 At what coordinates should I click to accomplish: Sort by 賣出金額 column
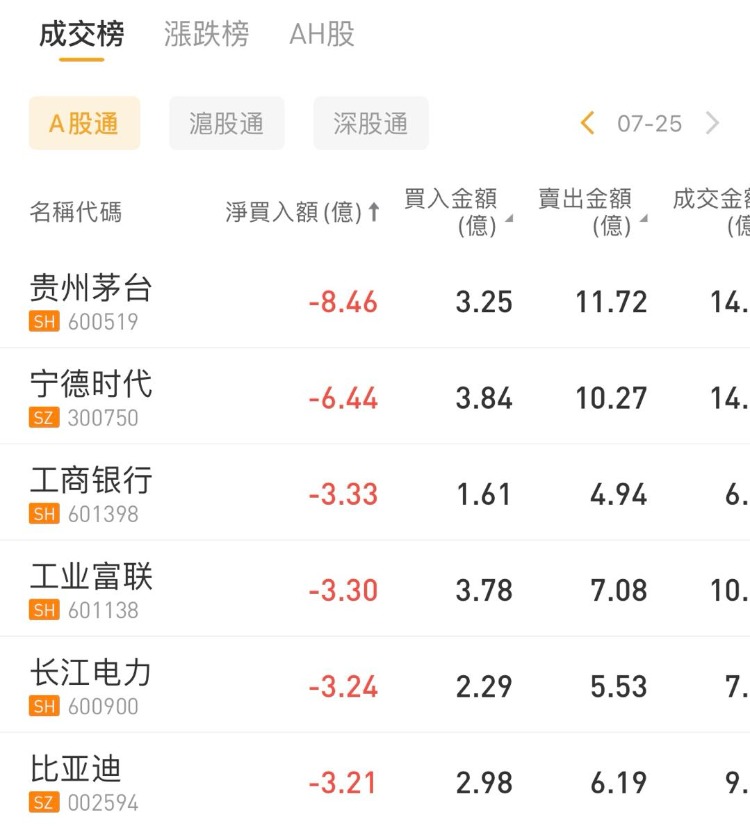592,212
